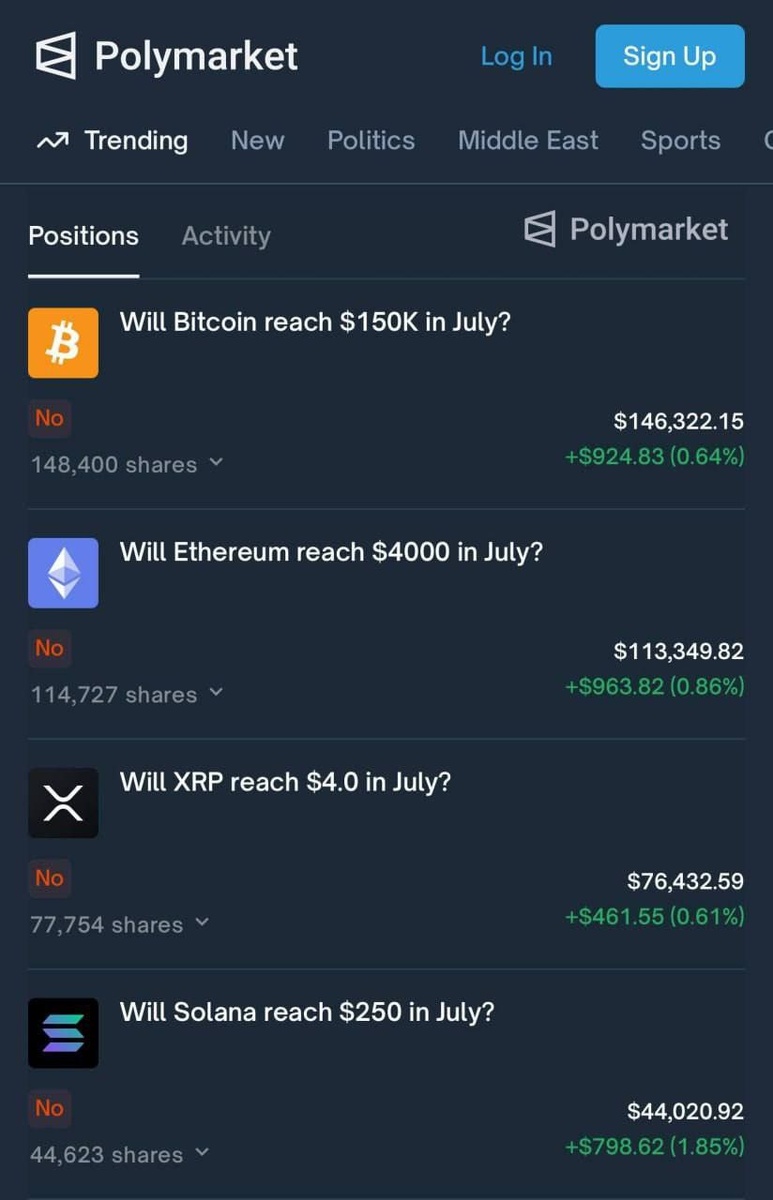The width and height of the screenshot is (773, 1200).
Task: Open the Ethereum $4000 in July market
Action: pos(331,552)
